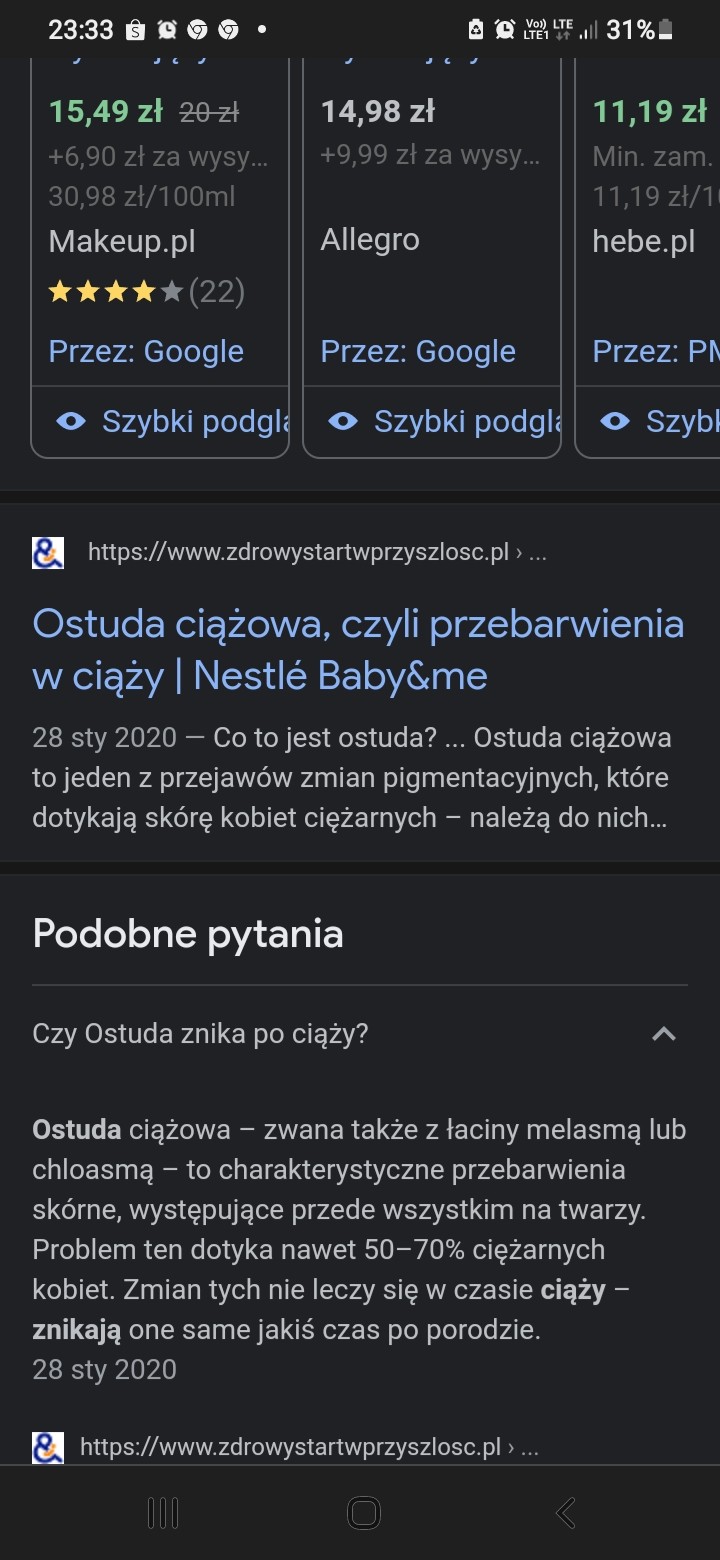This screenshot has width=720, height=1560.
Task: Open the hebe.pl product offer card
Action: click(650, 200)
